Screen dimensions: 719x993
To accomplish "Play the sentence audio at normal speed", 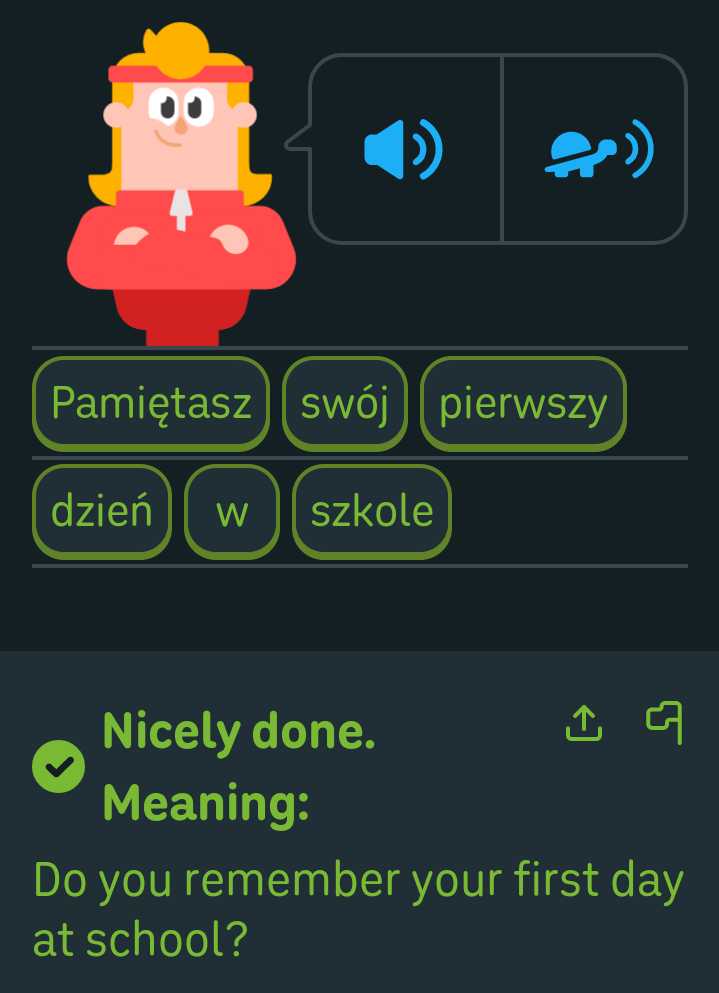I will [404, 149].
